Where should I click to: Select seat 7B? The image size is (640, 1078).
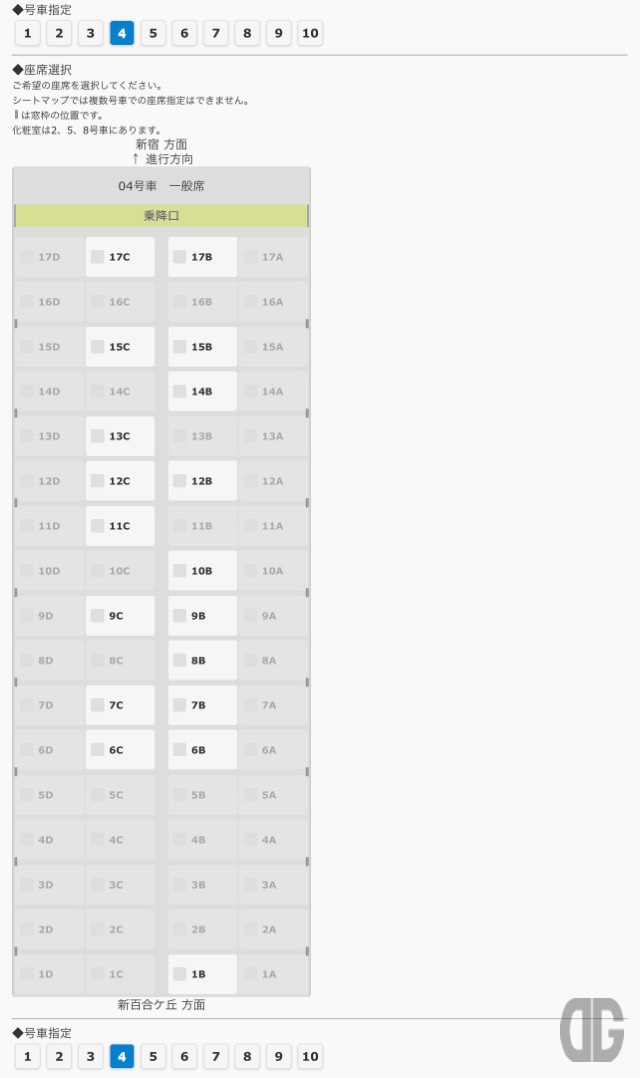[203, 705]
